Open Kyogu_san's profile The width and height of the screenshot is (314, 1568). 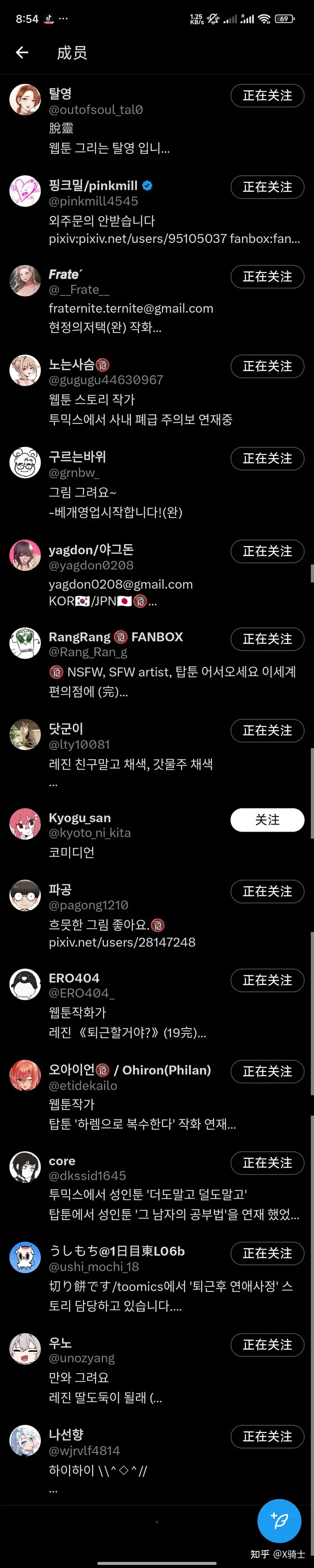click(122, 834)
